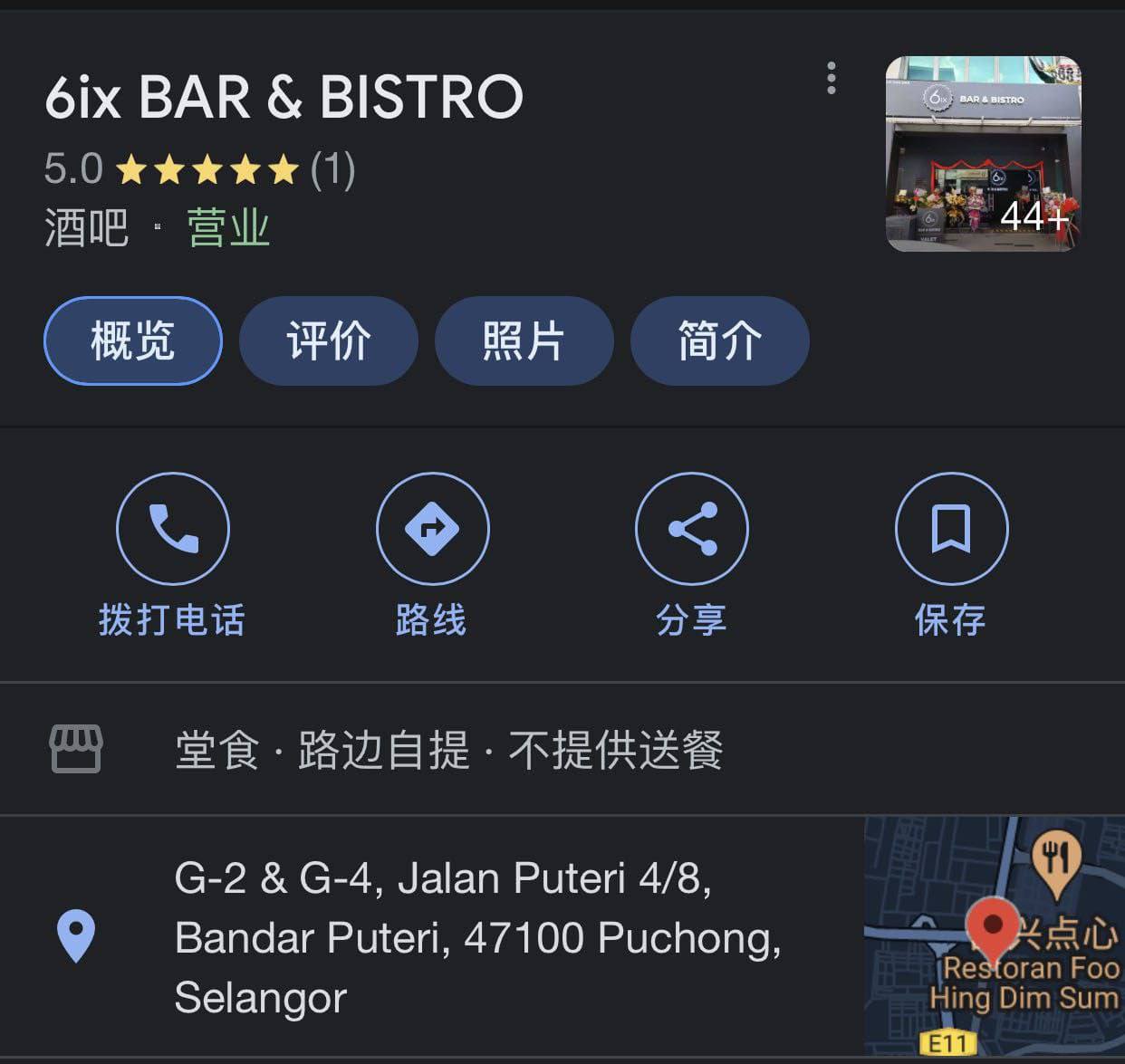The image size is (1125, 1064).
Task: Switch to the 概览 tab
Action: (133, 341)
